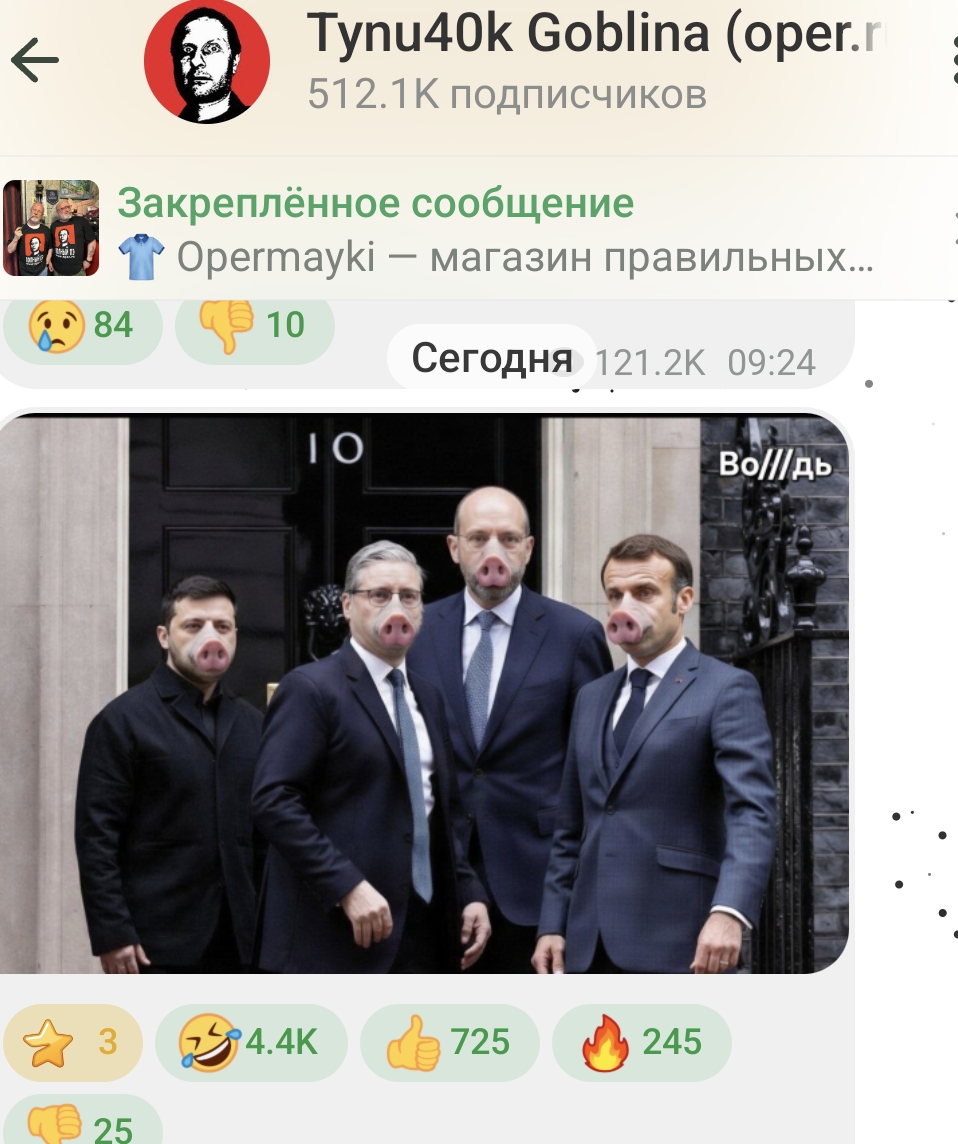This screenshot has width=958, height=1144.
Task: React with the laughing emoji 4.4K
Action: [x=250, y=1043]
